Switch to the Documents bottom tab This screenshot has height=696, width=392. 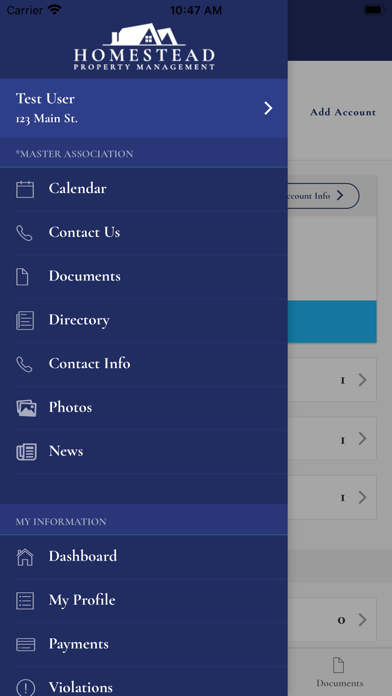coord(340,672)
